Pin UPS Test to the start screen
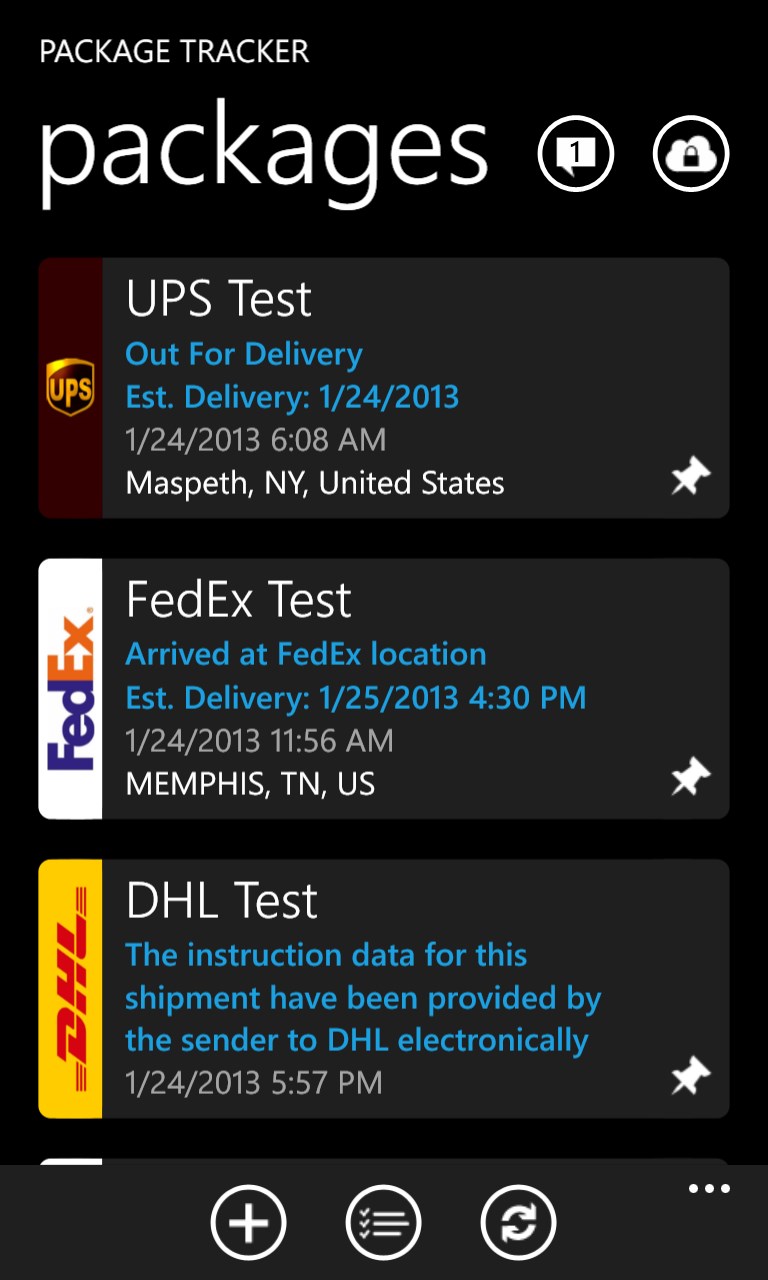The height and width of the screenshot is (1280, 768). pos(689,477)
